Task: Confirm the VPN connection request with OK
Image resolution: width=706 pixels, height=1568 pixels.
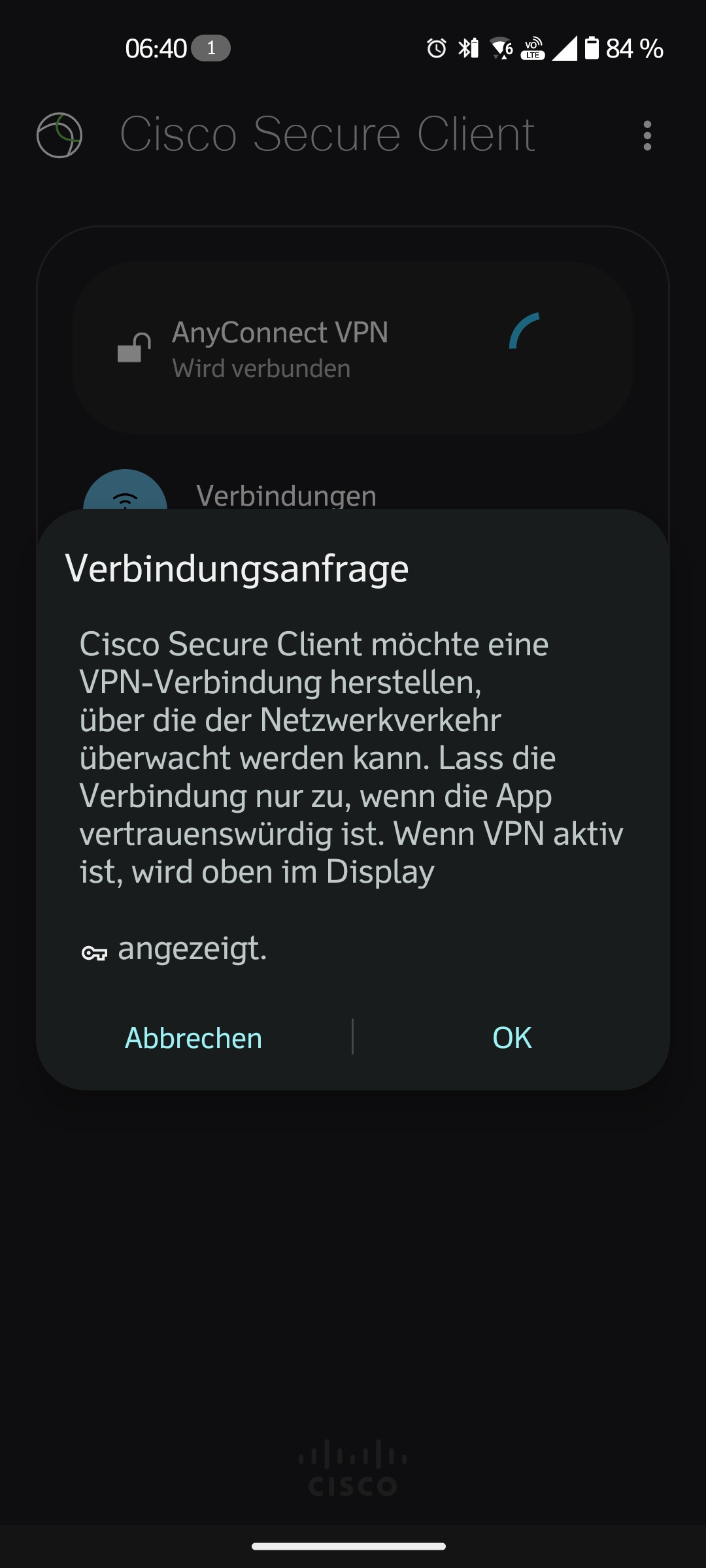Action: (512, 1037)
